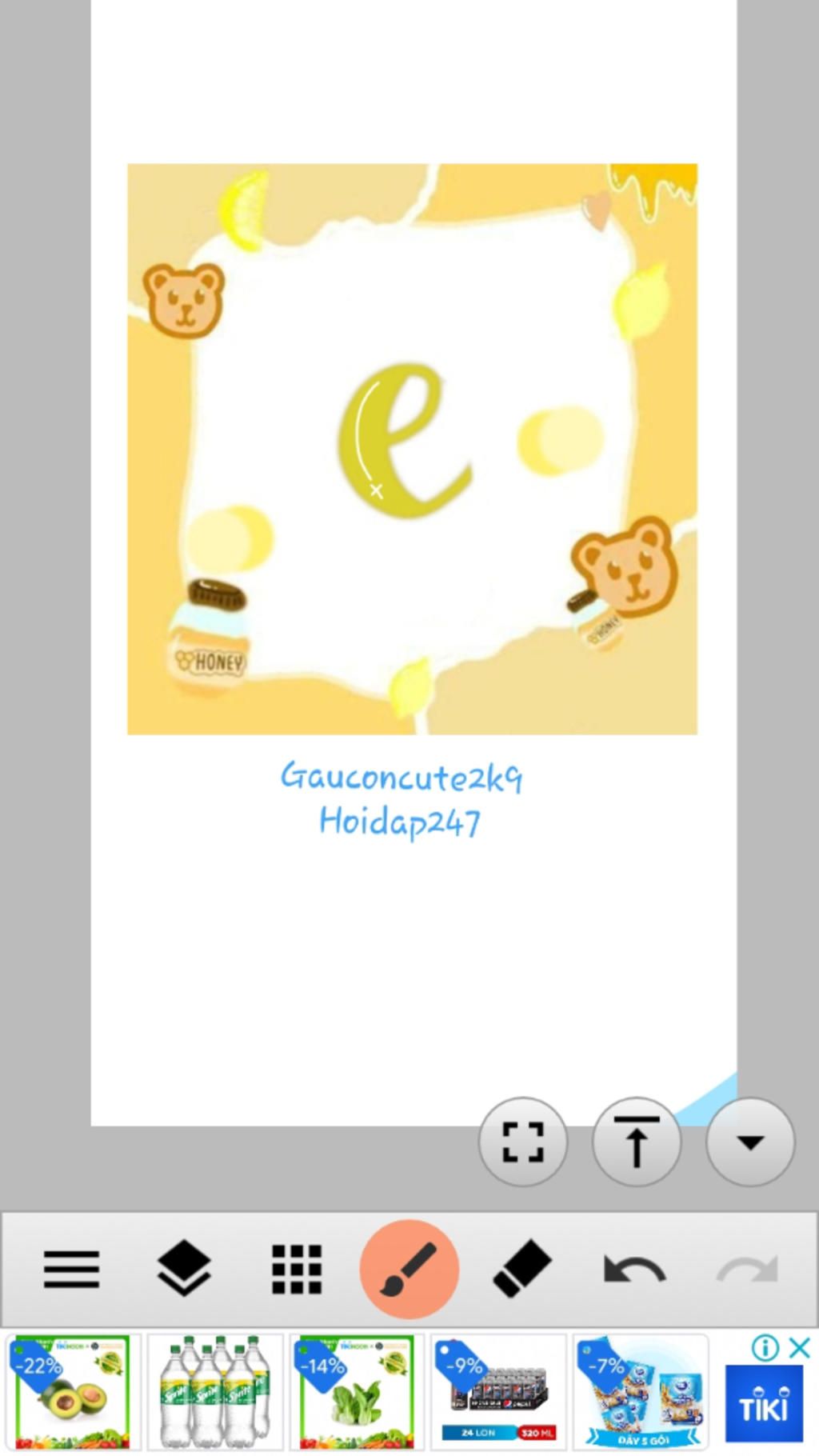819x1456 pixels.
Task: Open the -7% milk ad product
Action: pos(640,1392)
